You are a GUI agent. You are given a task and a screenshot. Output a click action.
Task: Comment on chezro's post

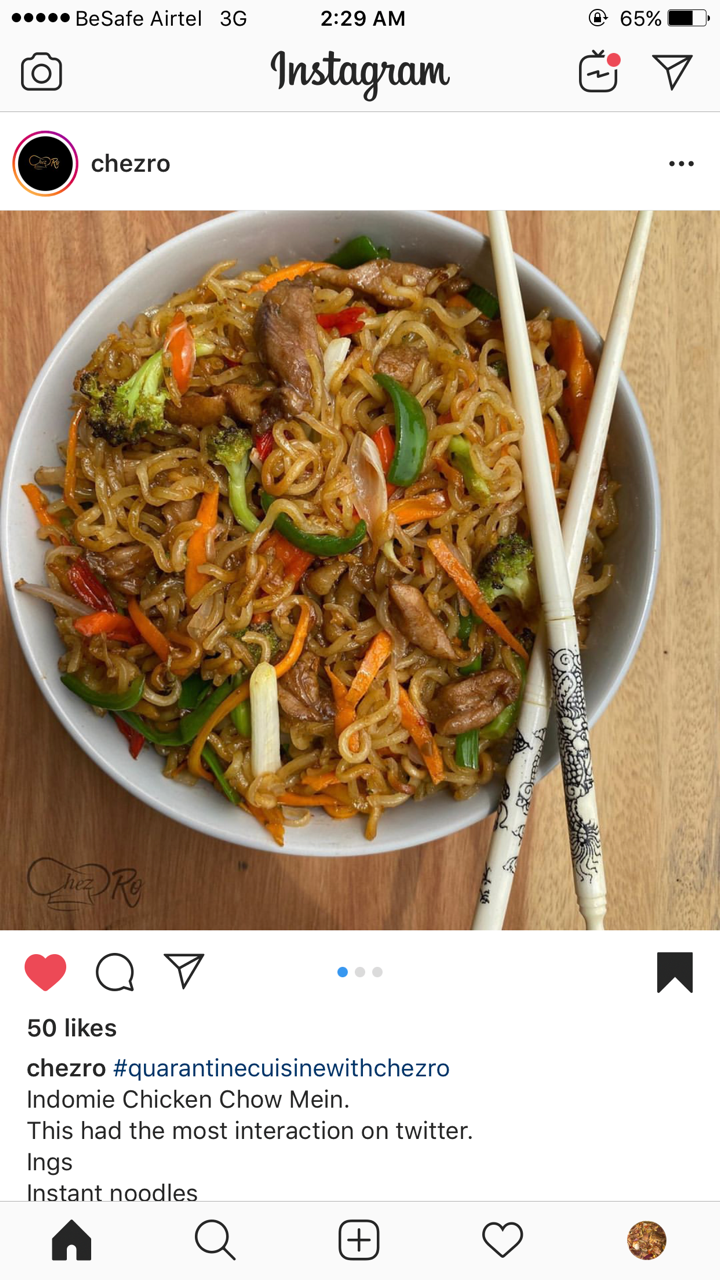pyautogui.click(x=115, y=972)
